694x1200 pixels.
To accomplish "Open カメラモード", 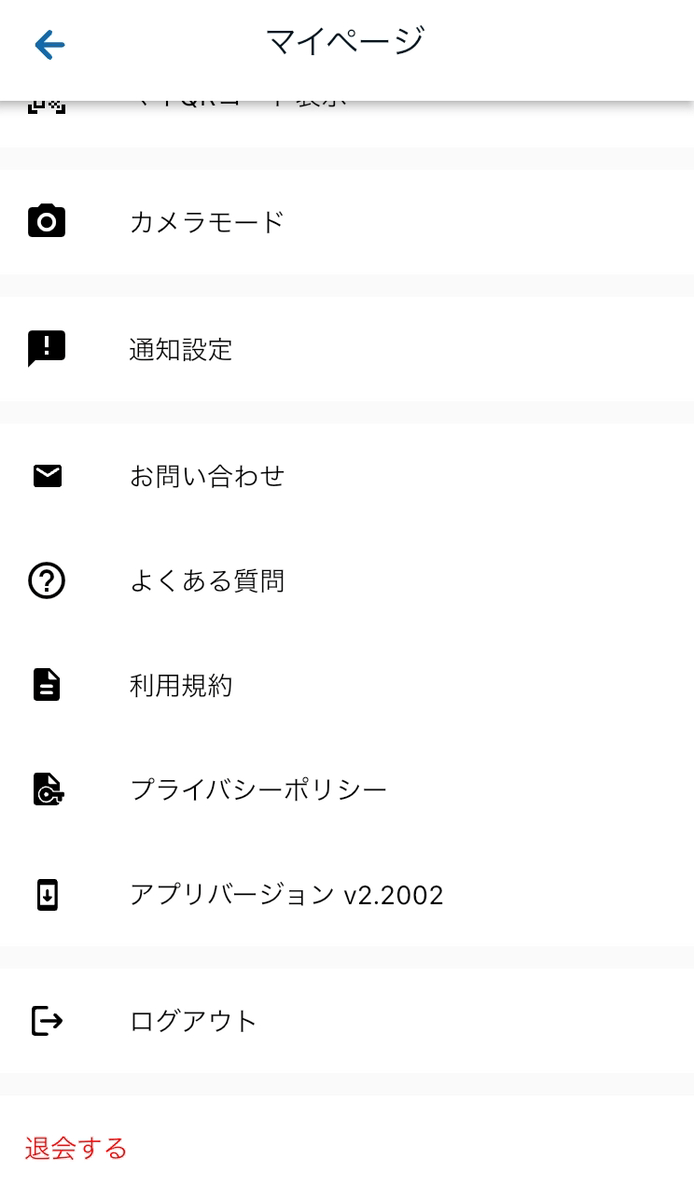I will coord(347,222).
